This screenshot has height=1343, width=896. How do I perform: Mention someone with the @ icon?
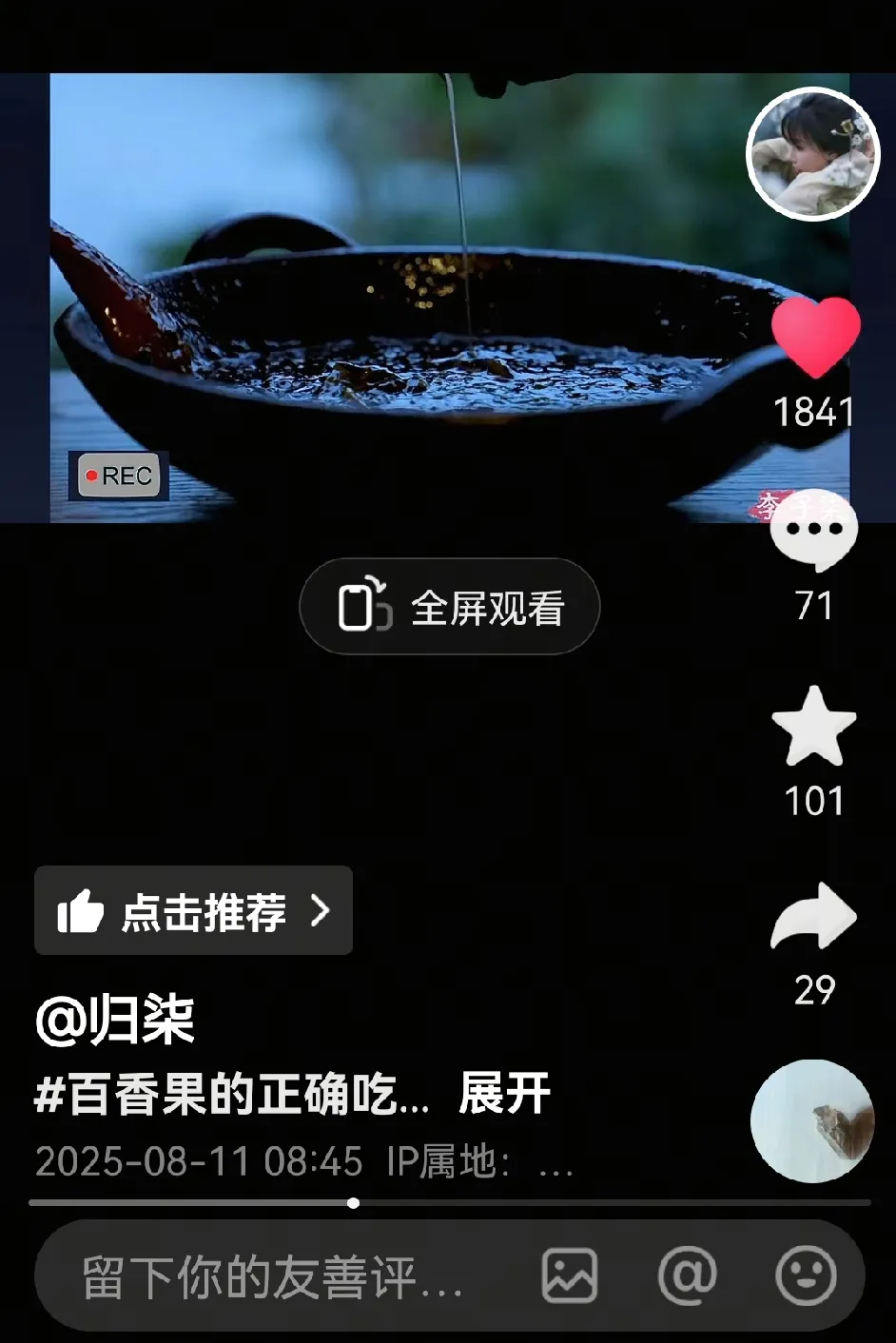[687, 1275]
